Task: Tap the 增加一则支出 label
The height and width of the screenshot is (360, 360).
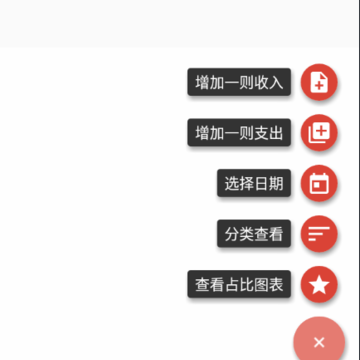Action: click(239, 133)
